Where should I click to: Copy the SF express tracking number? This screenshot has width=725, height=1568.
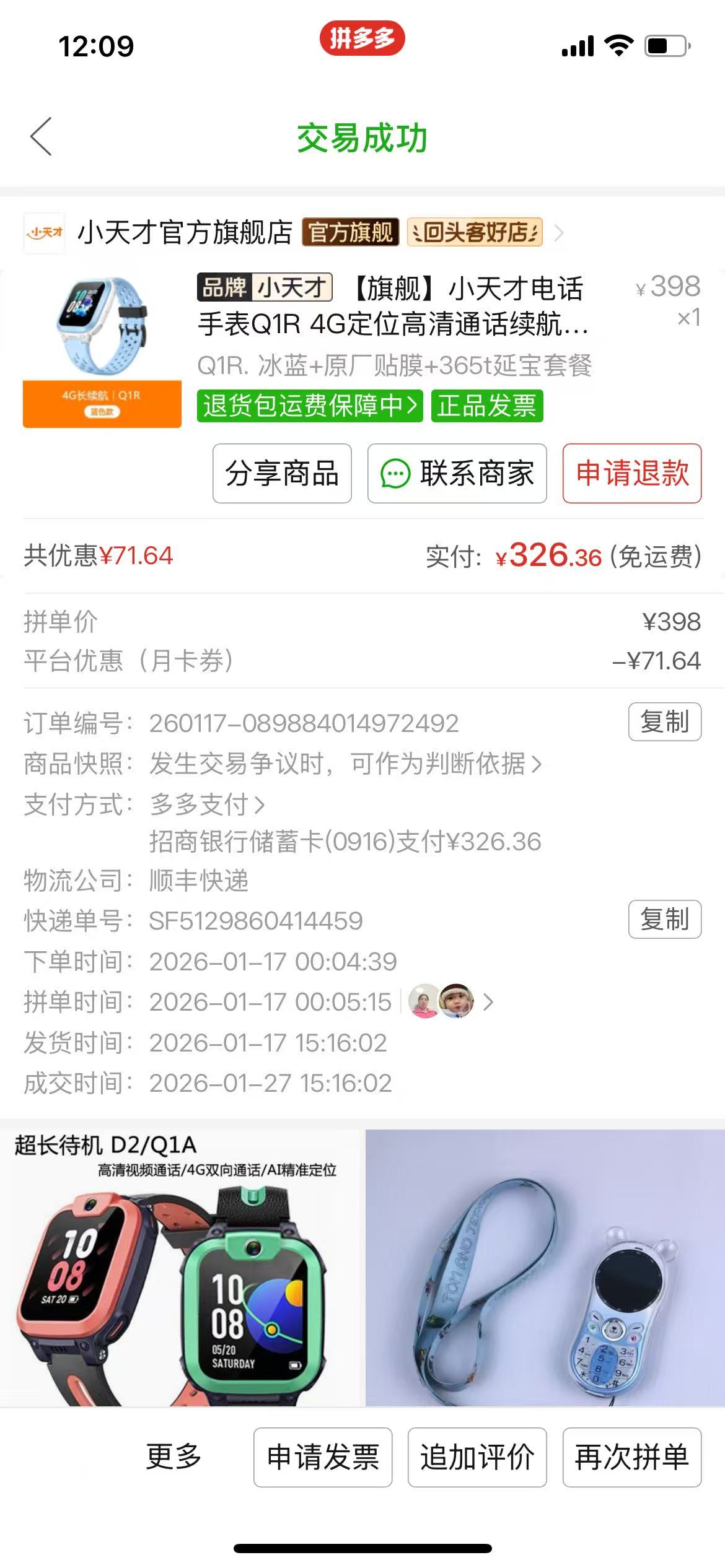[x=664, y=919]
